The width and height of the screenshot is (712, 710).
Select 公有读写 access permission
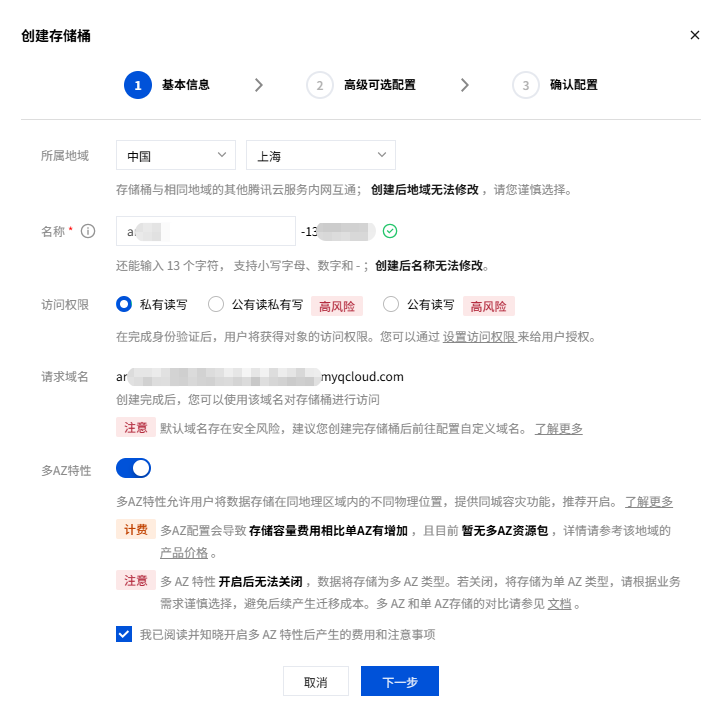(391, 304)
